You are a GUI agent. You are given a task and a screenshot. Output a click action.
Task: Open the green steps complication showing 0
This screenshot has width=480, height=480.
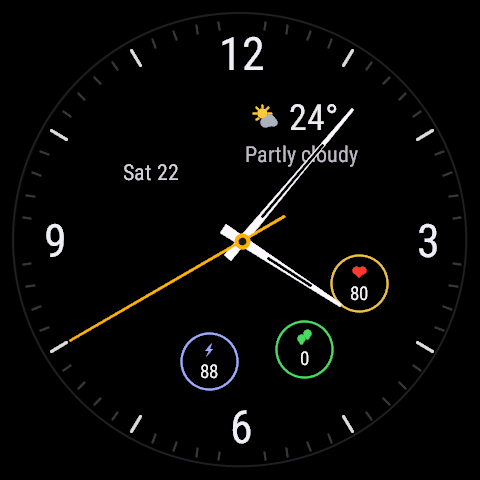(304, 350)
